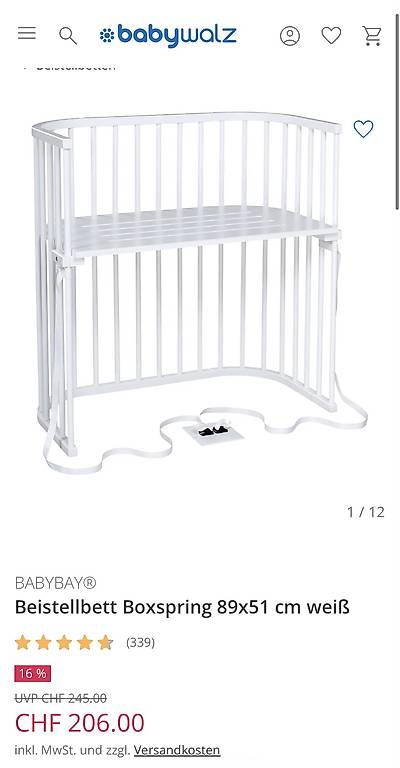Go to the babywalz home logo
This screenshot has height=768, width=400.
[168, 35]
